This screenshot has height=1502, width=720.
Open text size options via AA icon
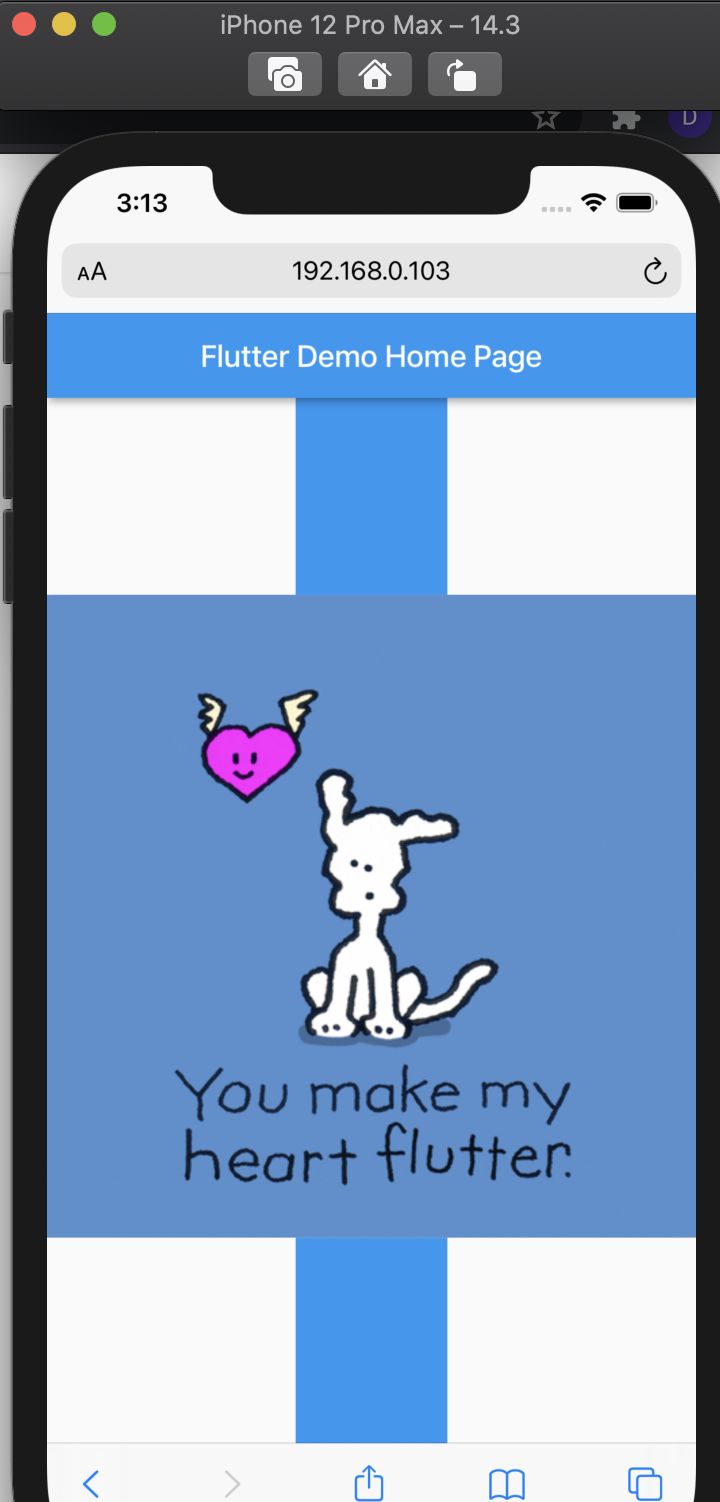pos(90,270)
